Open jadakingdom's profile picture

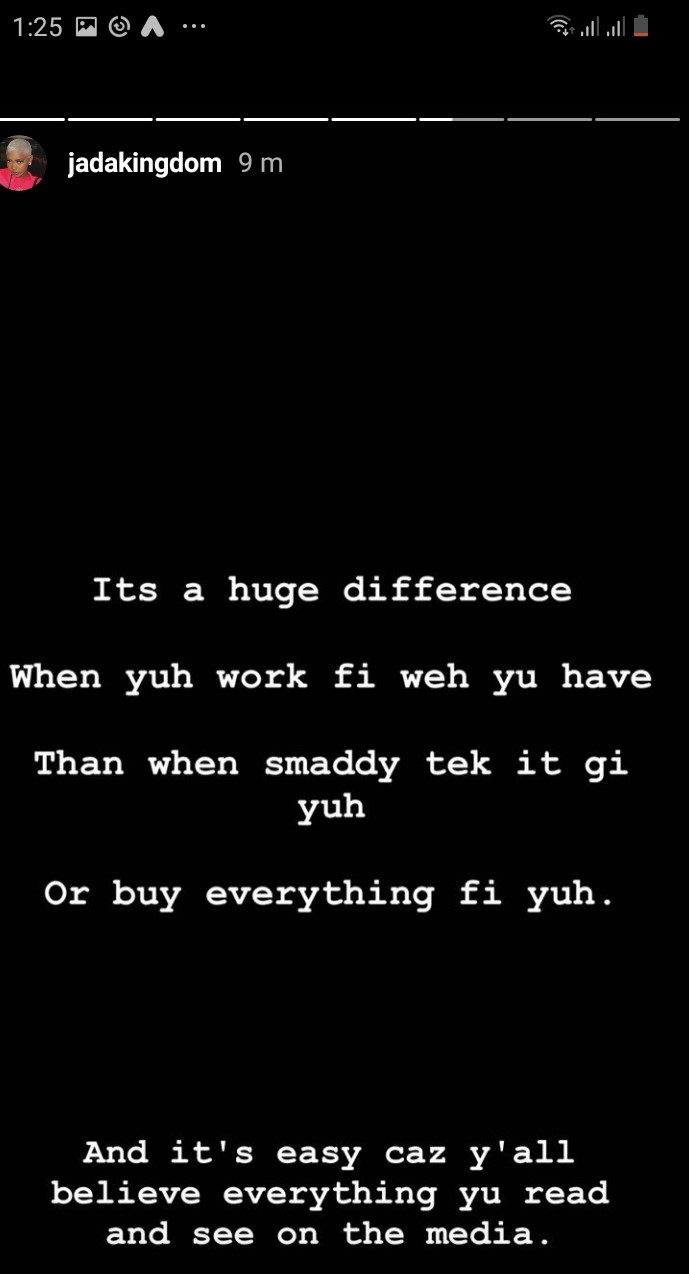tap(22, 163)
